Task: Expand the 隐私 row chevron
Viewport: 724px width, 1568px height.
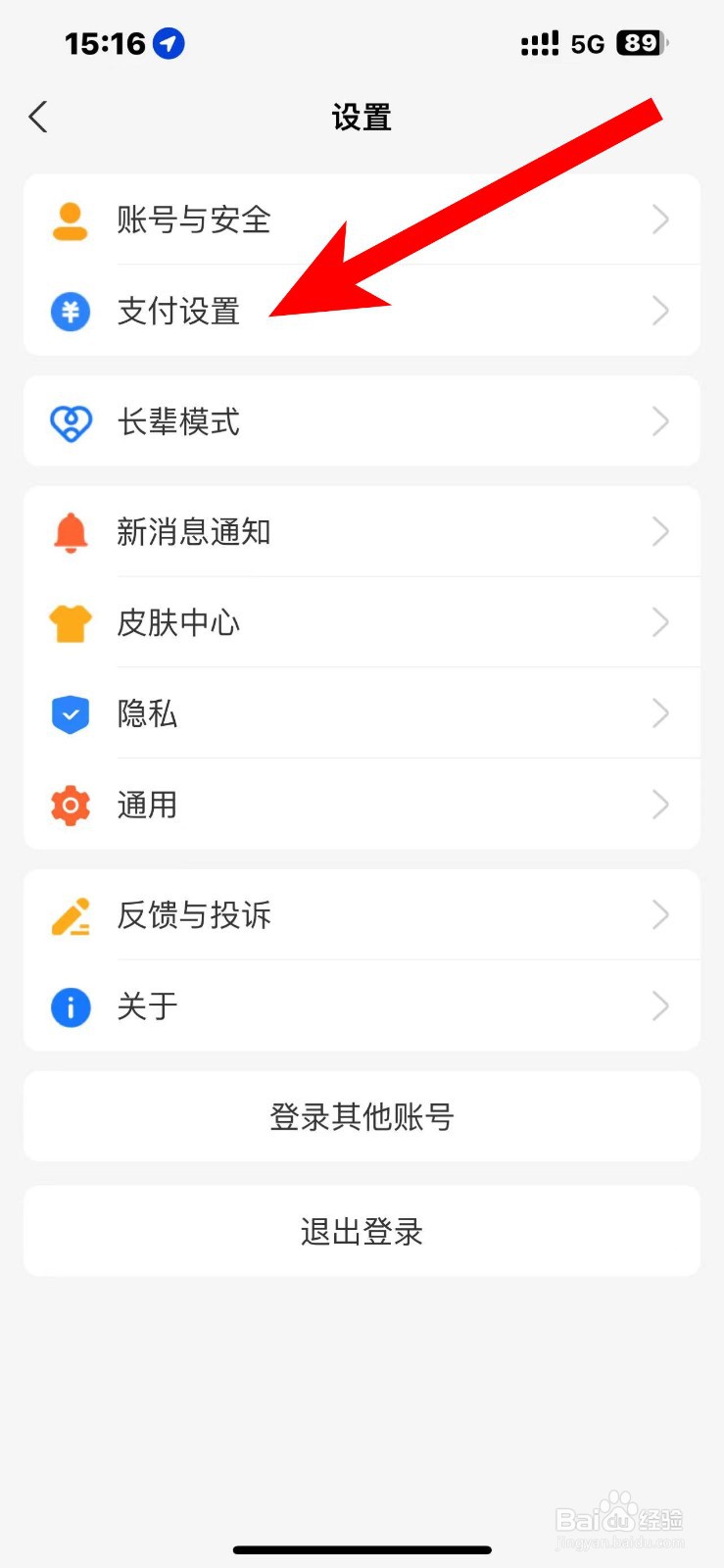Action: point(660,713)
